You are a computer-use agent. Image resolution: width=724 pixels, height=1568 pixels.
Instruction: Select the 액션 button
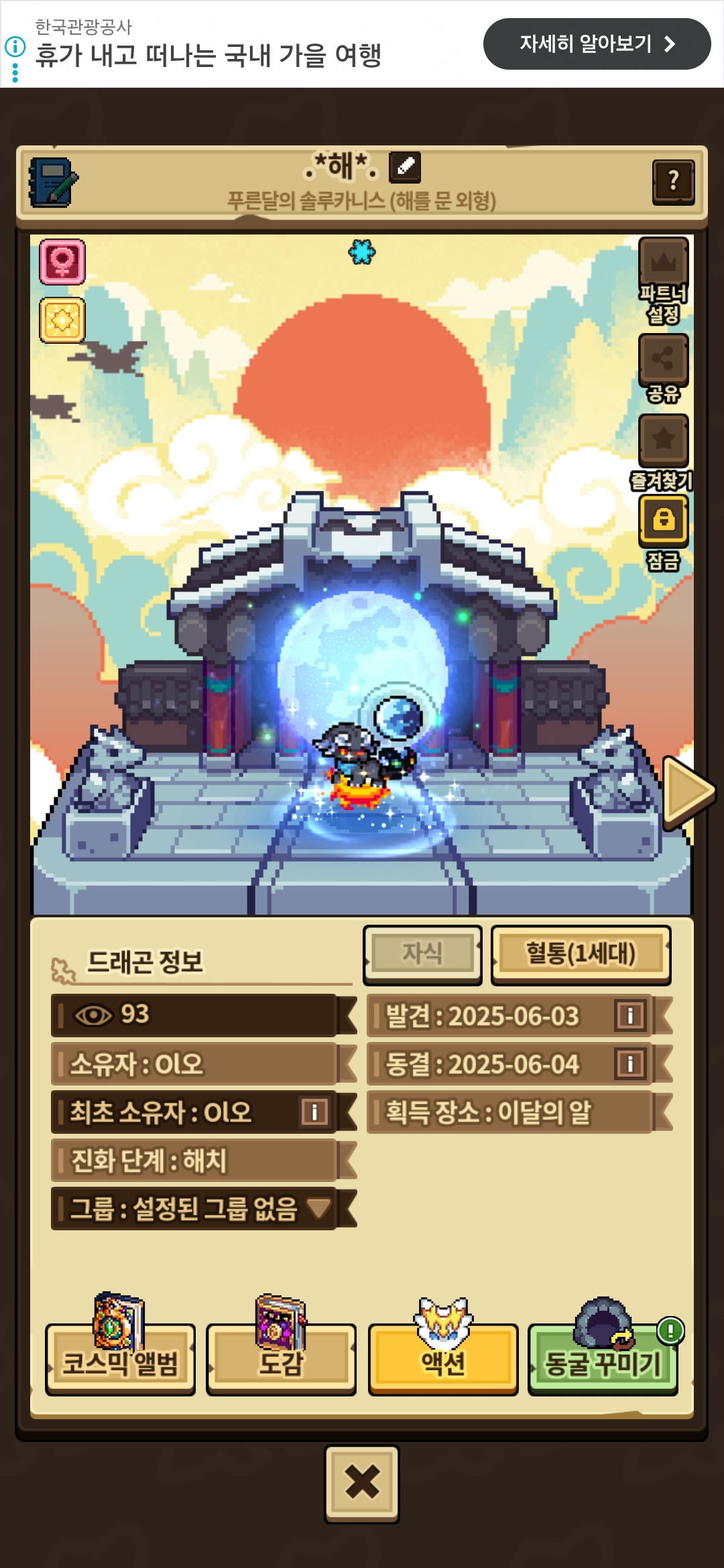[x=443, y=1360]
